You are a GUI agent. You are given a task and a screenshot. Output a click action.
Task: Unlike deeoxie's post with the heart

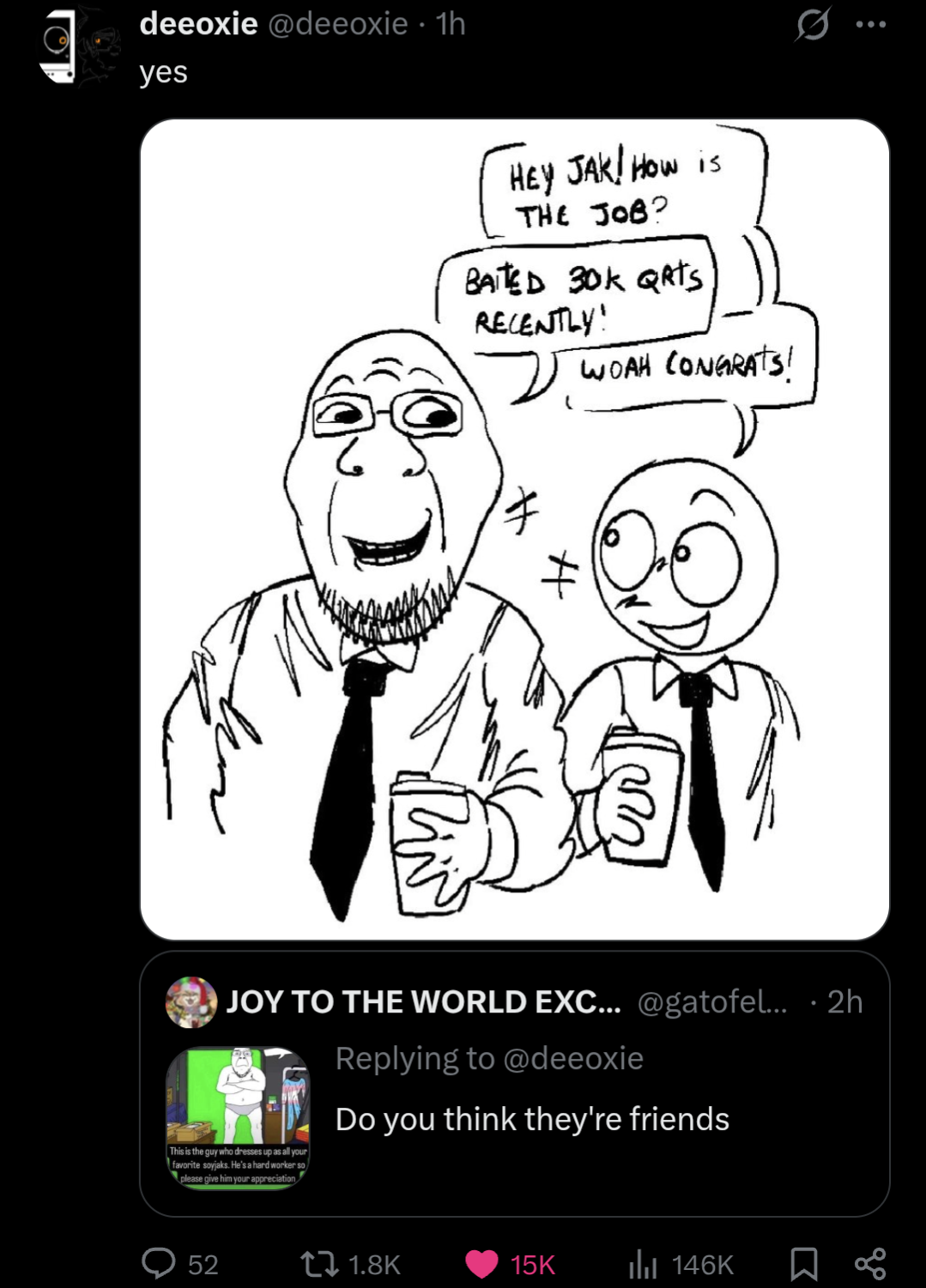(481, 1263)
